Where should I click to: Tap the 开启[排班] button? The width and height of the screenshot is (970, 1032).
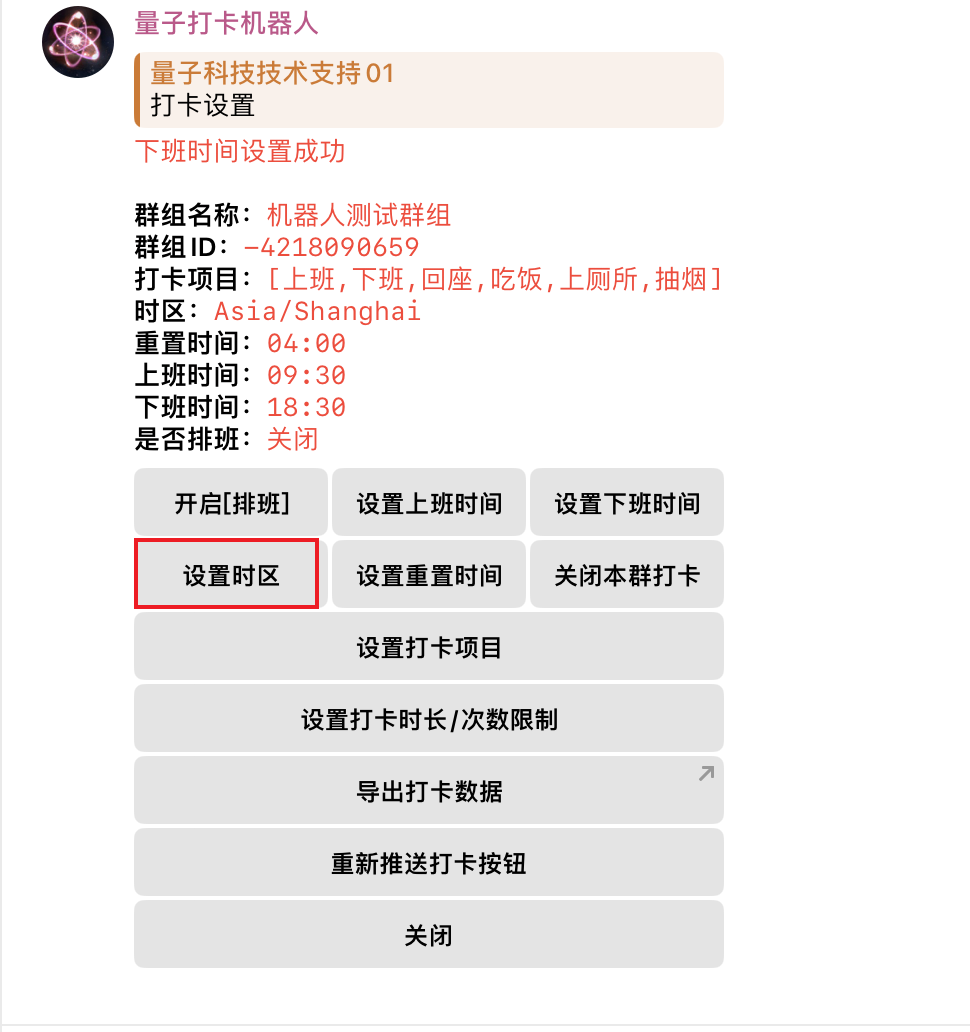[231, 502]
